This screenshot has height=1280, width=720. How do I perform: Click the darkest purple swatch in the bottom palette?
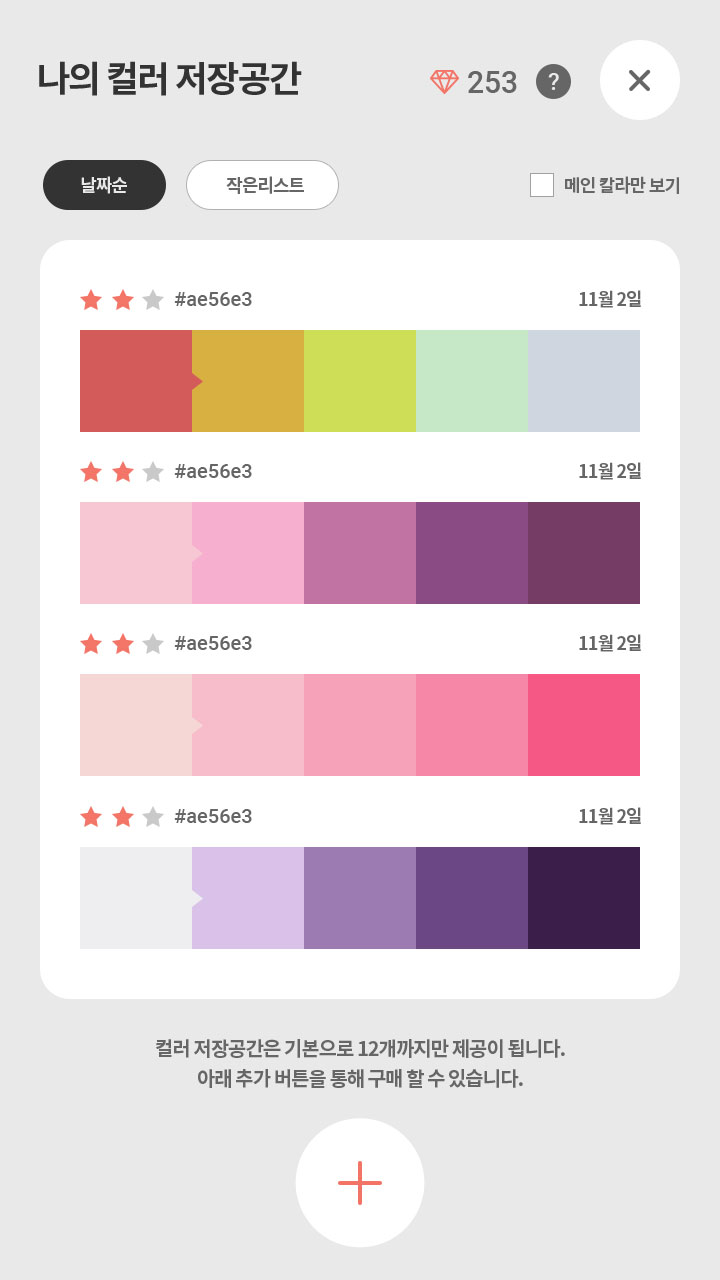584,897
